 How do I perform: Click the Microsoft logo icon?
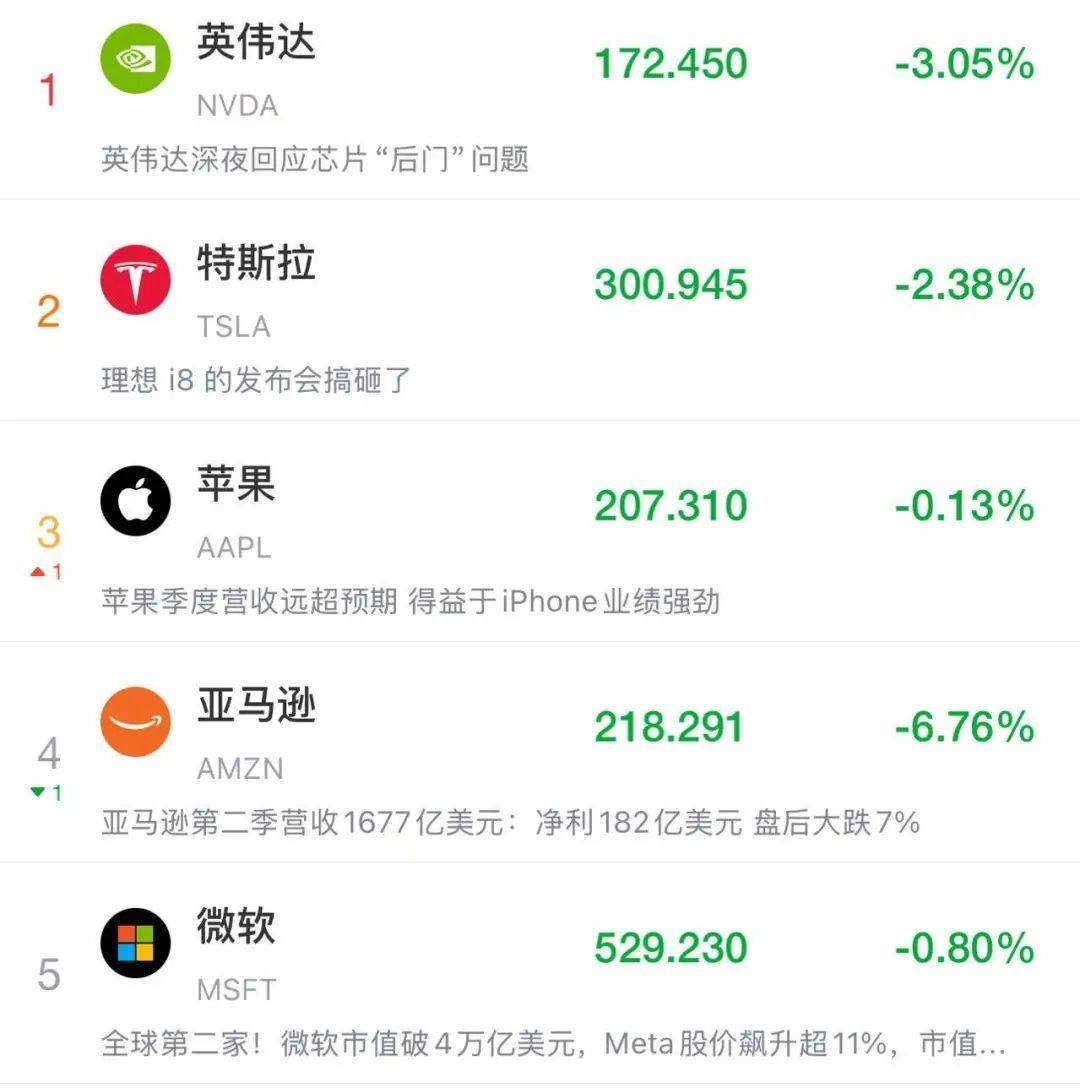(135, 941)
